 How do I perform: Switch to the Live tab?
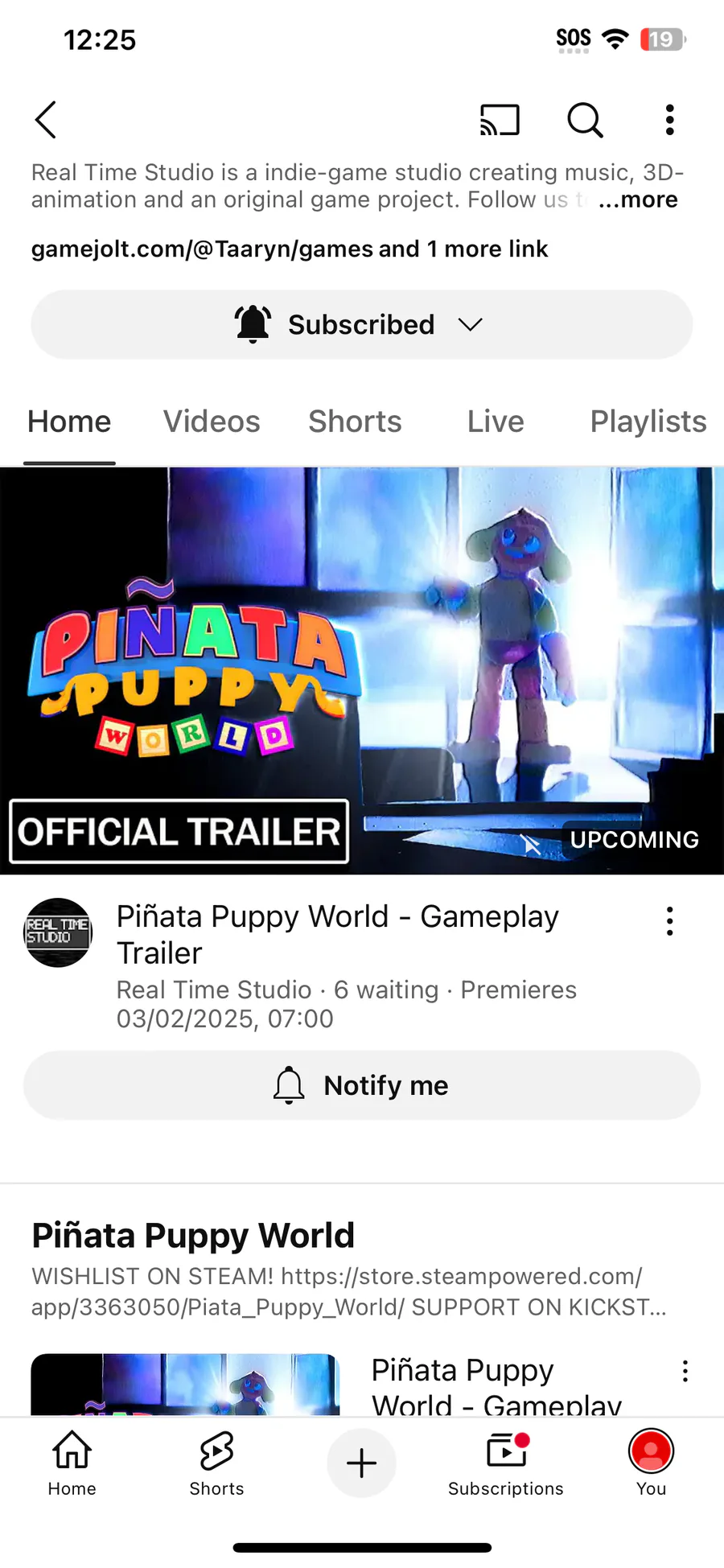pyautogui.click(x=496, y=422)
